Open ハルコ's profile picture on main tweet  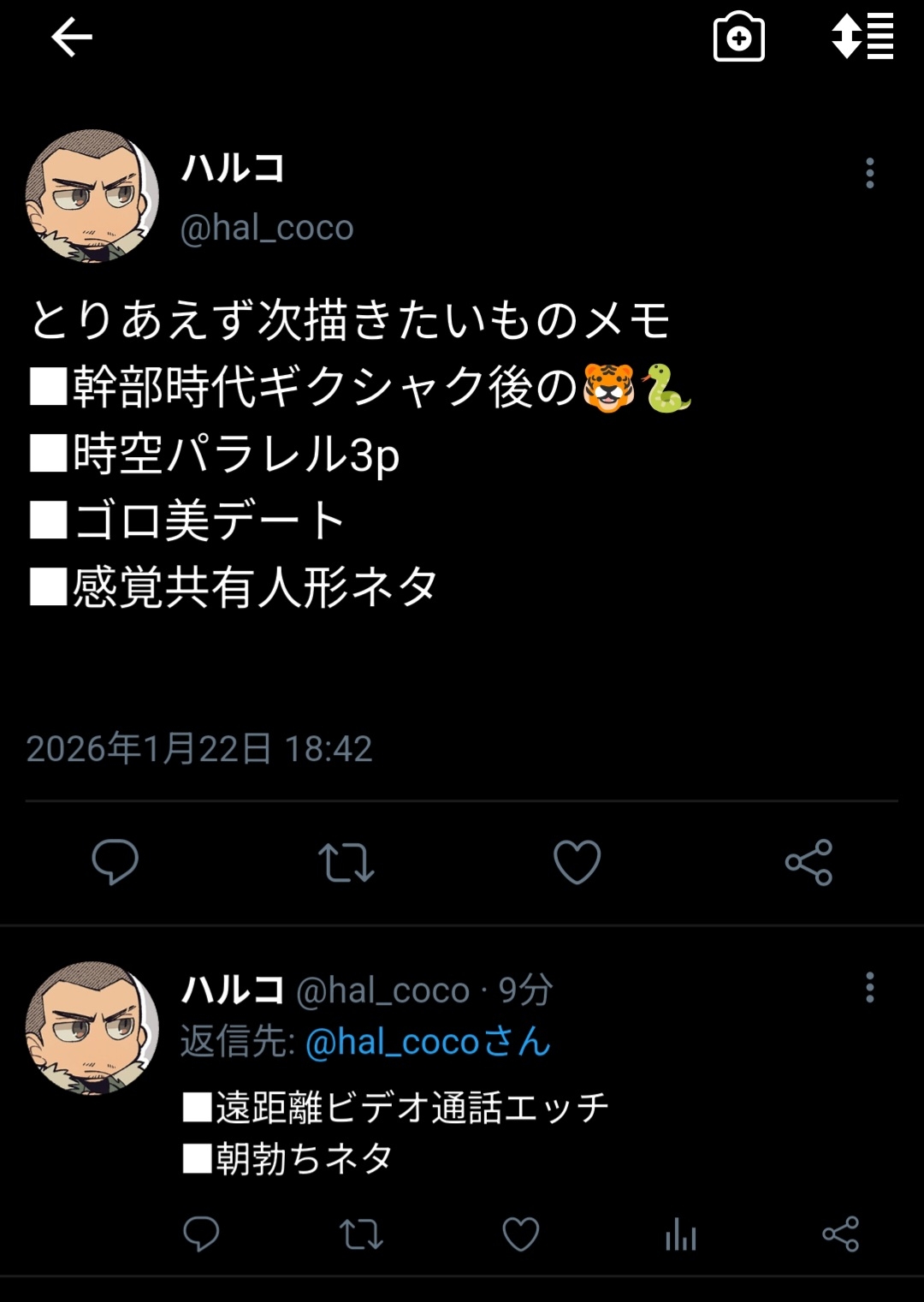coord(92,196)
